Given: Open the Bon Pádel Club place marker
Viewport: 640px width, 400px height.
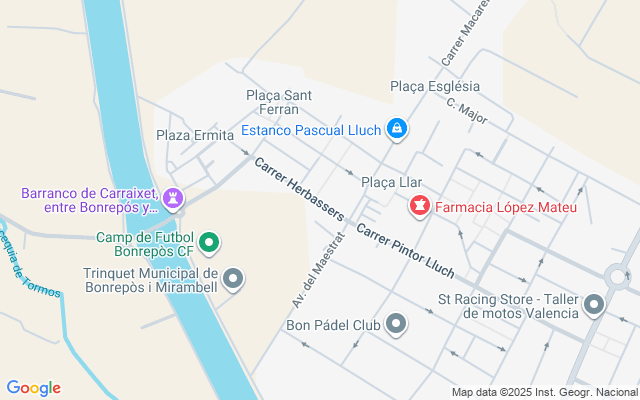Looking at the screenshot, I should pyautogui.click(x=397, y=324).
